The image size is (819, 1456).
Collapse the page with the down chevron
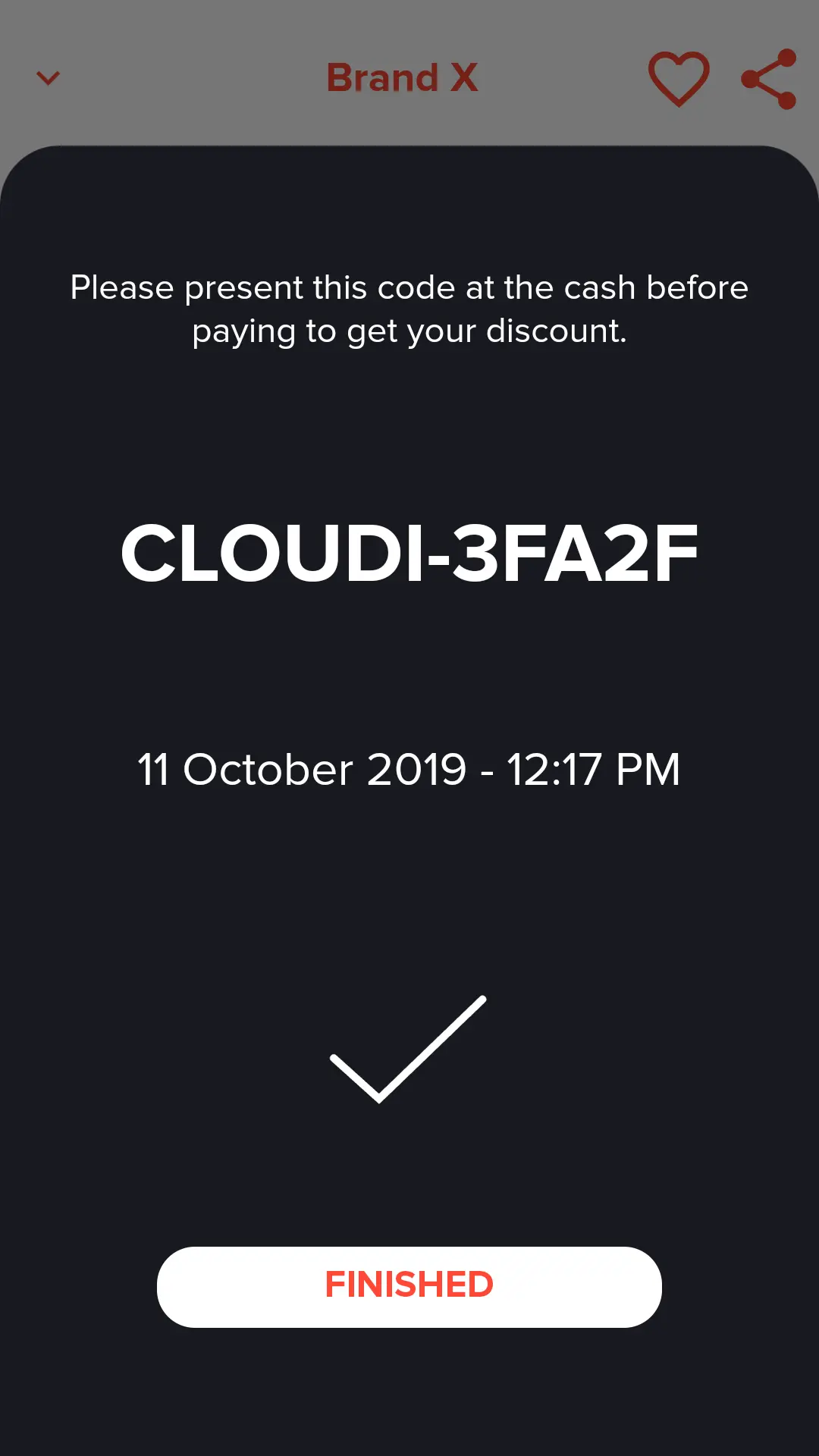pyautogui.click(x=48, y=78)
